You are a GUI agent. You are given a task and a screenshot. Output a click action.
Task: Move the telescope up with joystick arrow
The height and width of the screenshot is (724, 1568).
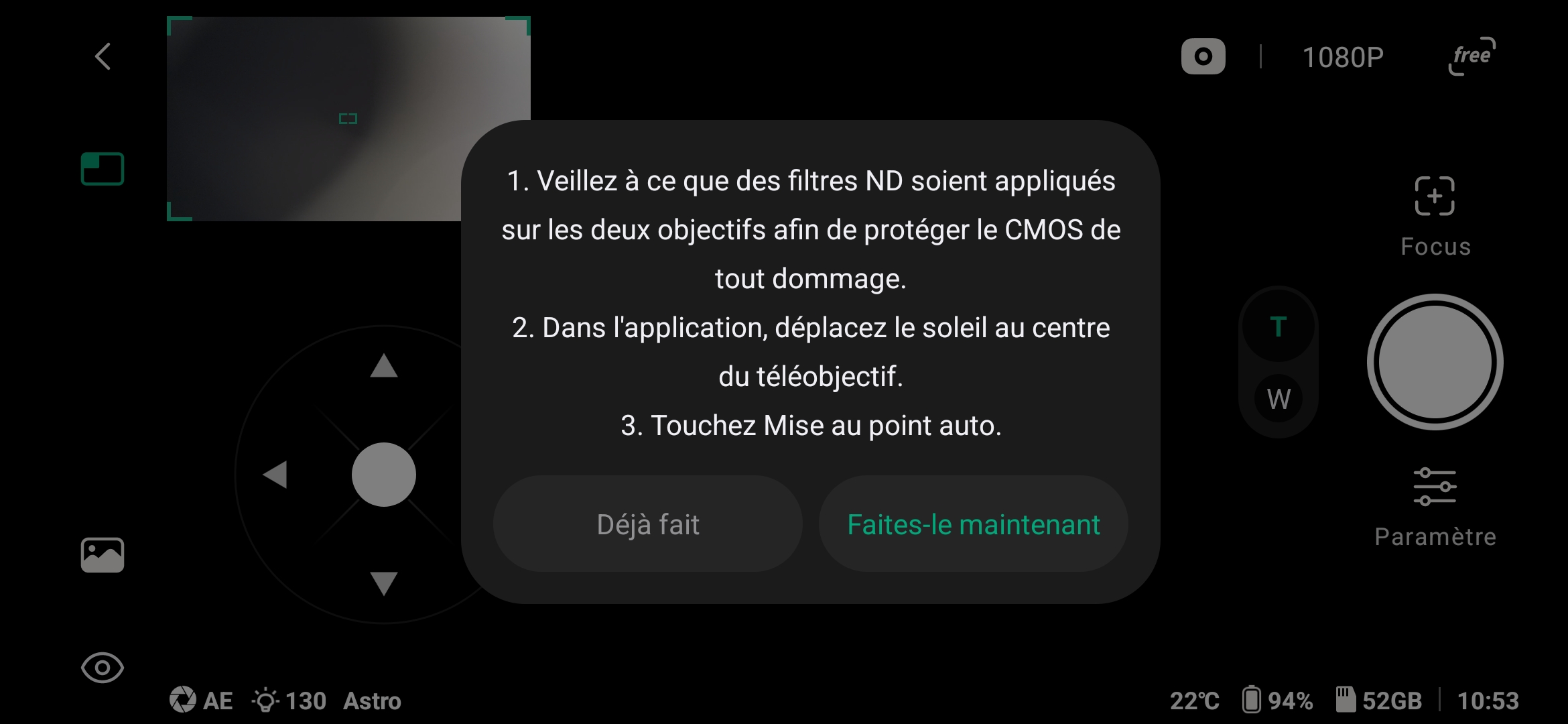[384, 366]
